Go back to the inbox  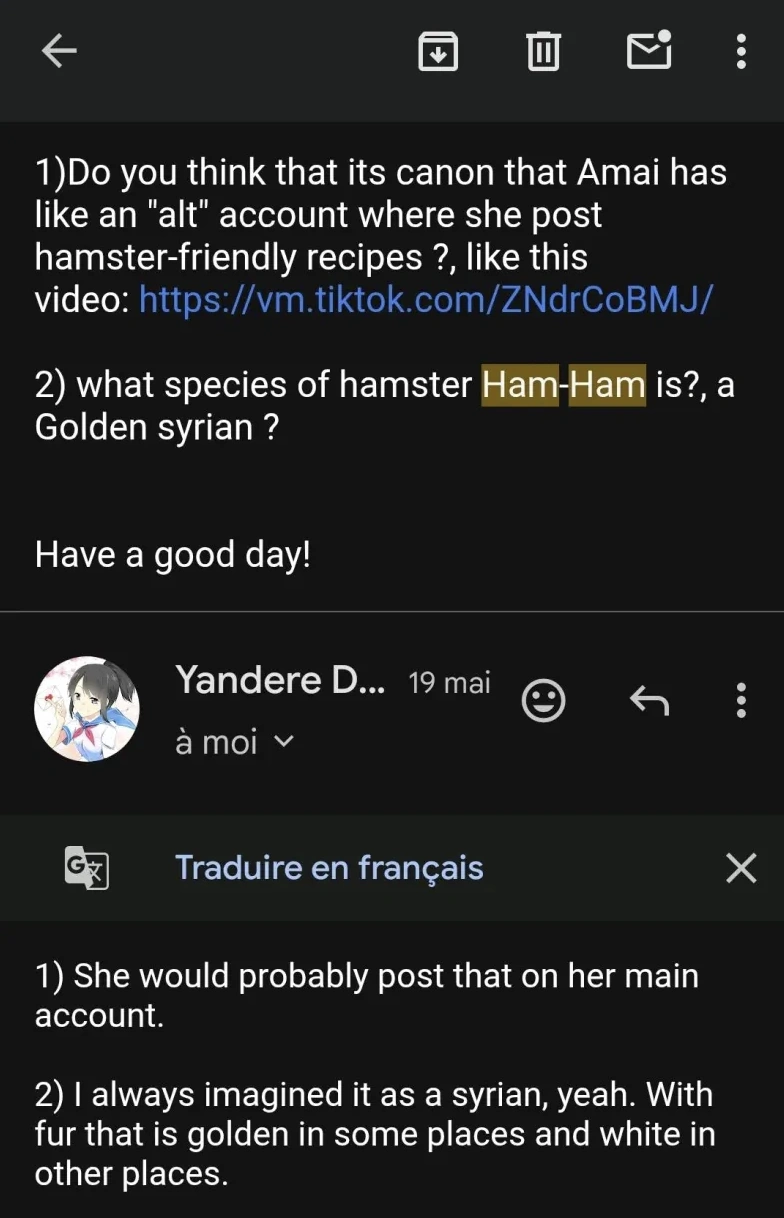click(59, 51)
